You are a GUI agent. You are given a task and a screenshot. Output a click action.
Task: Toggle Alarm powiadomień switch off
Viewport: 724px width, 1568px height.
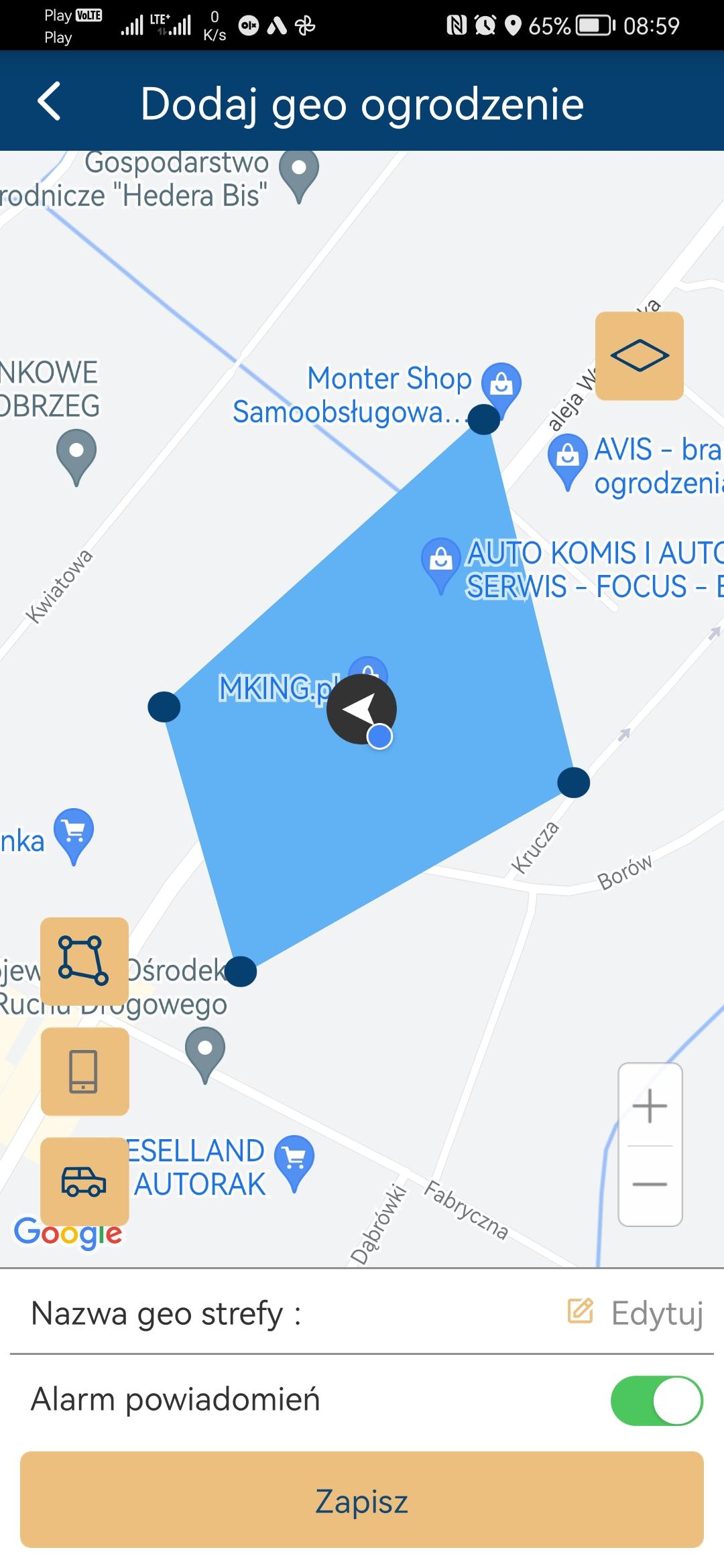pos(656,1400)
